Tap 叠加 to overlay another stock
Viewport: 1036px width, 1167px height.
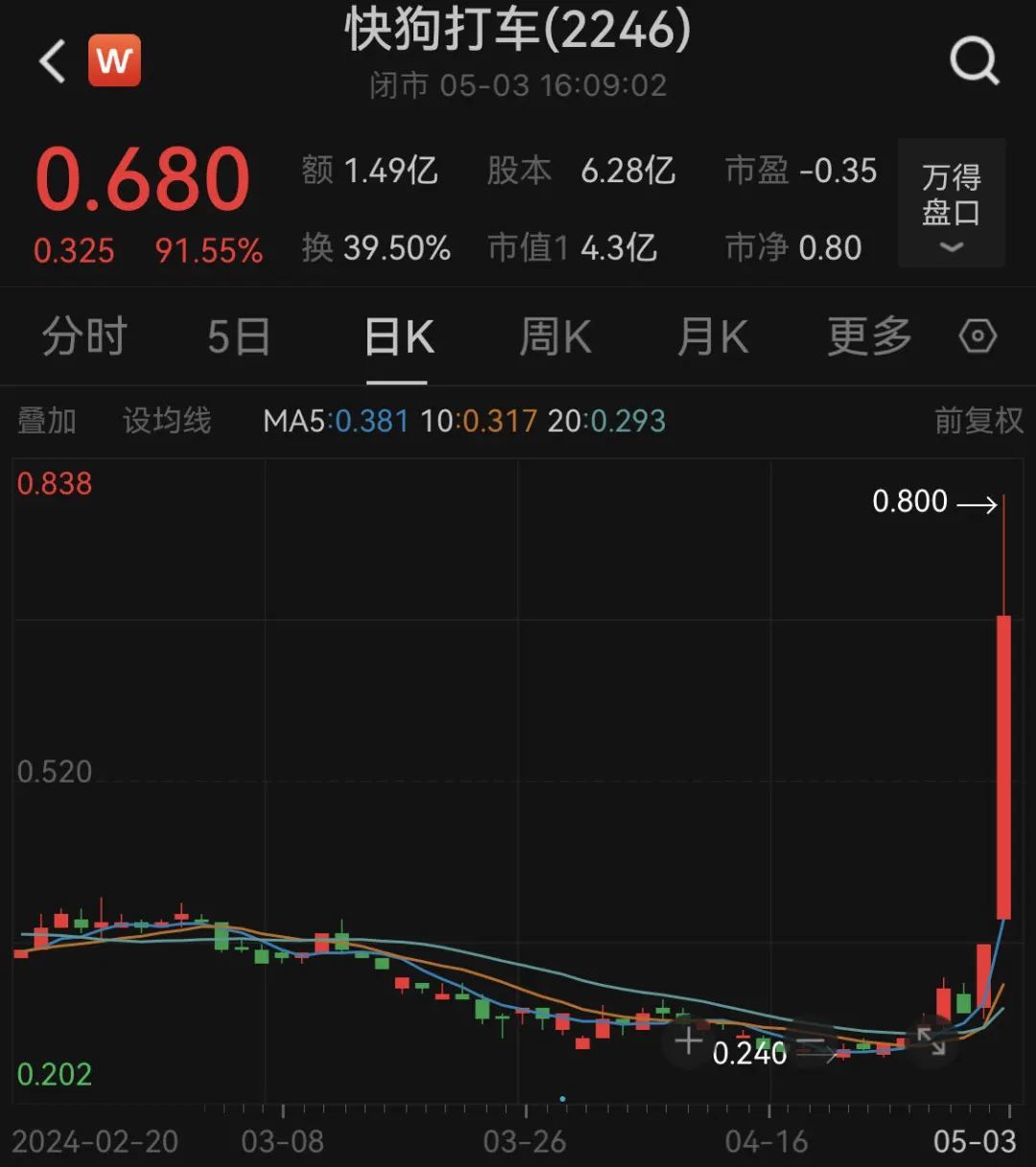(46, 421)
